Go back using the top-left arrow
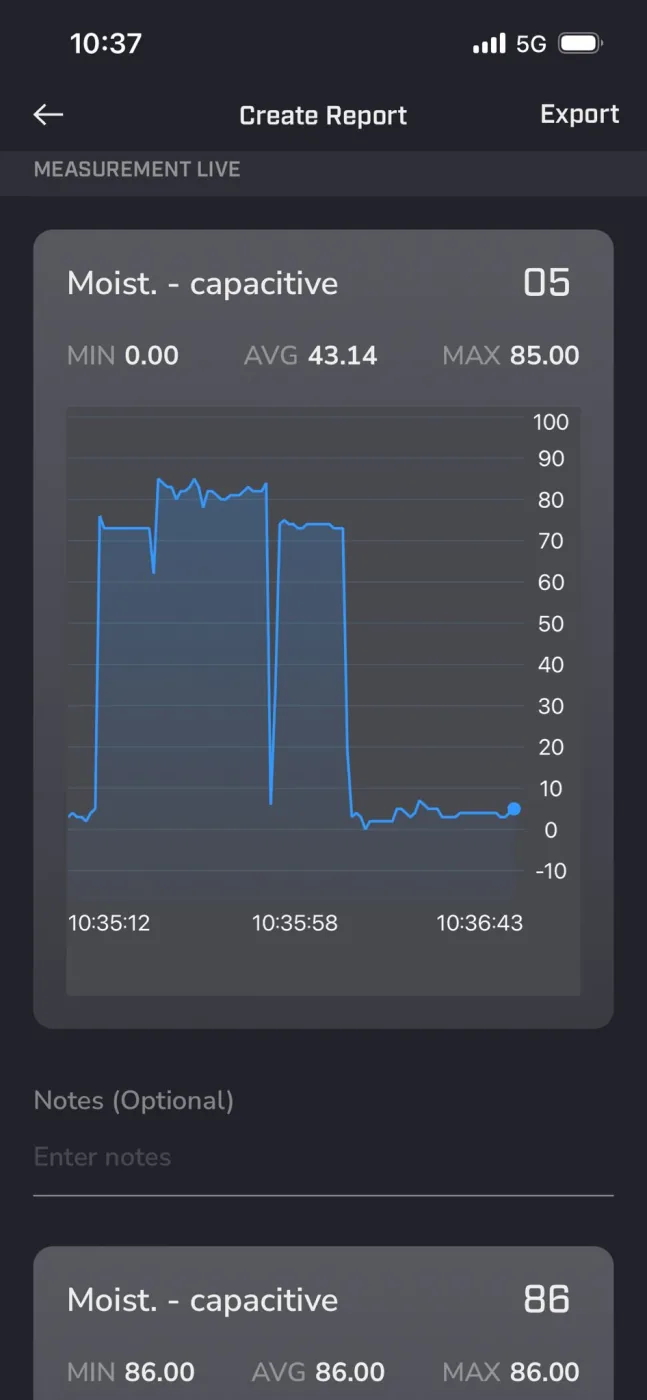The image size is (647, 1400). 48,115
